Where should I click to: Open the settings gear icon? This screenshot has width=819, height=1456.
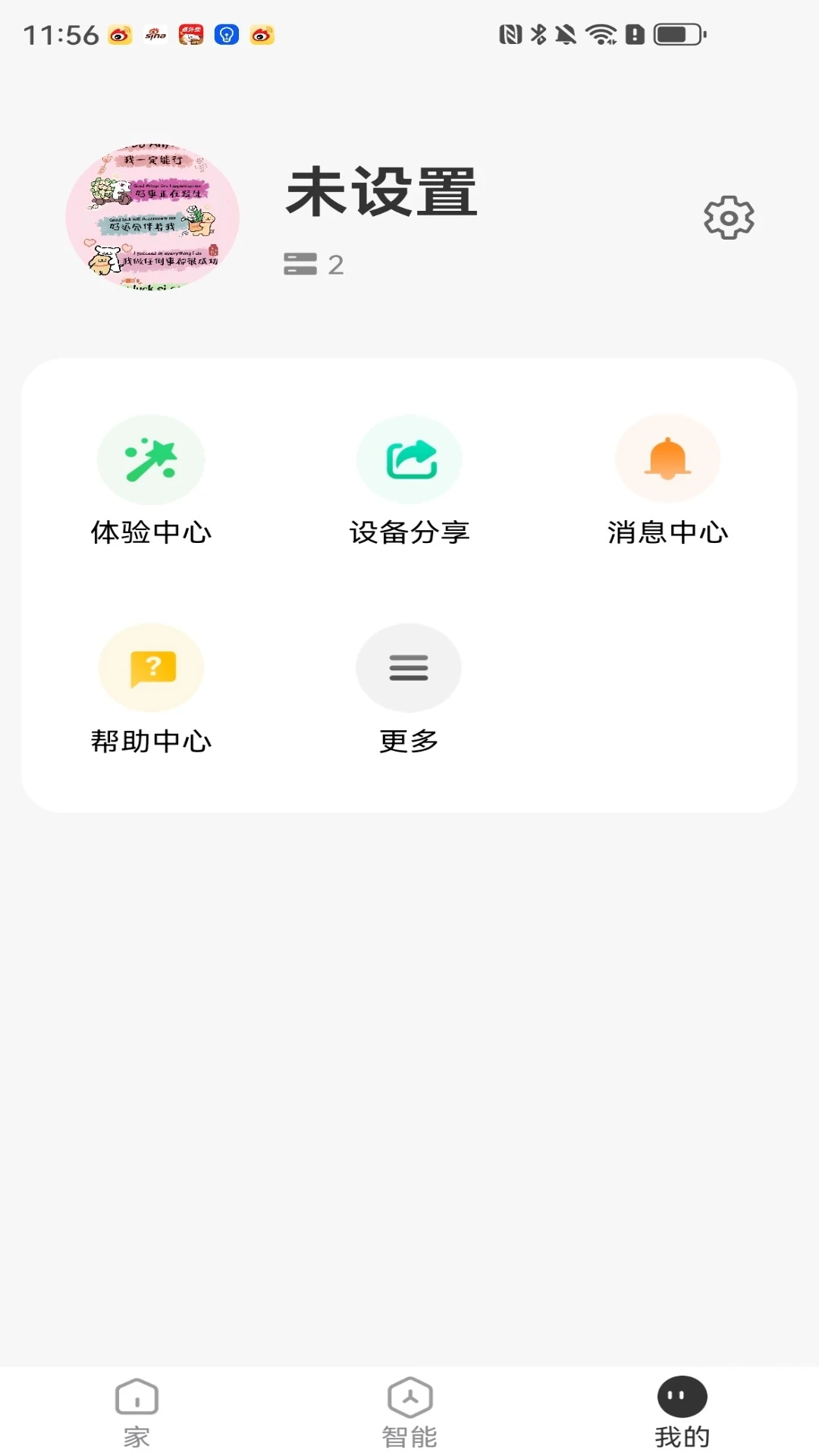click(730, 218)
